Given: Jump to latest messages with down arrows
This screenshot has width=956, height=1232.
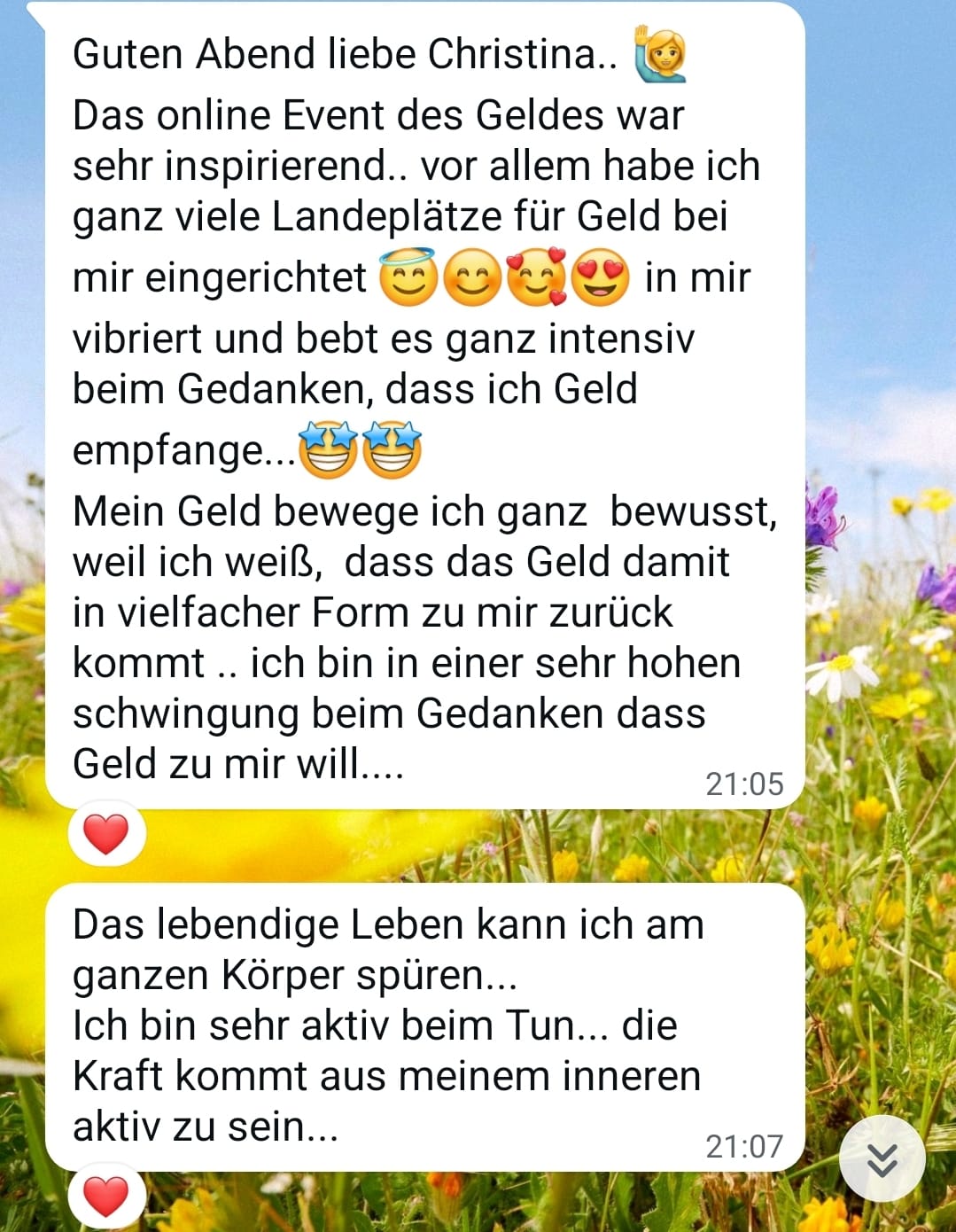Looking at the screenshot, I should (x=882, y=1159).
